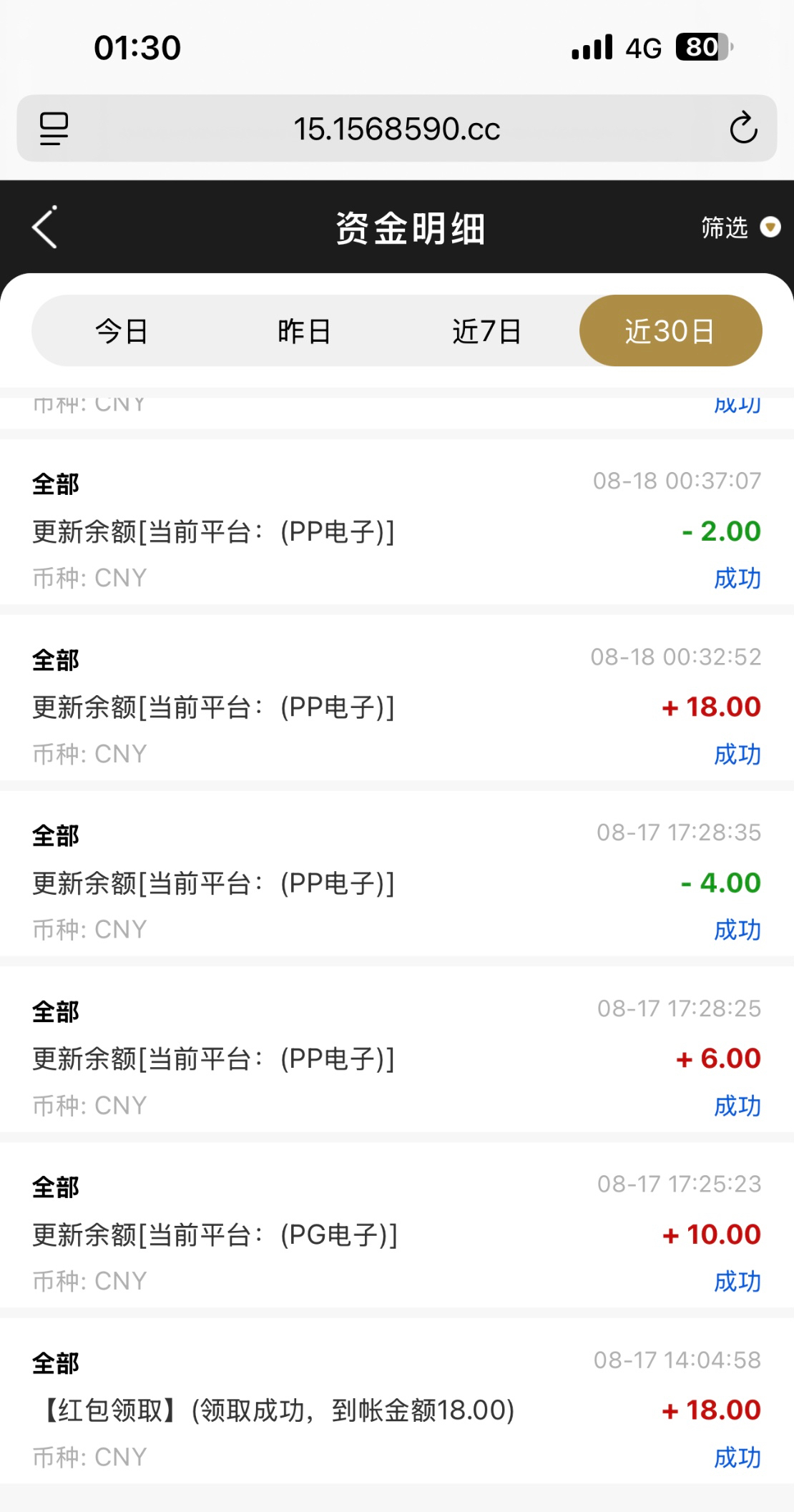Tap the URL address 15.1568590.cc
The height and width of the screenshot is (1512, 794).
coord(397,129)
